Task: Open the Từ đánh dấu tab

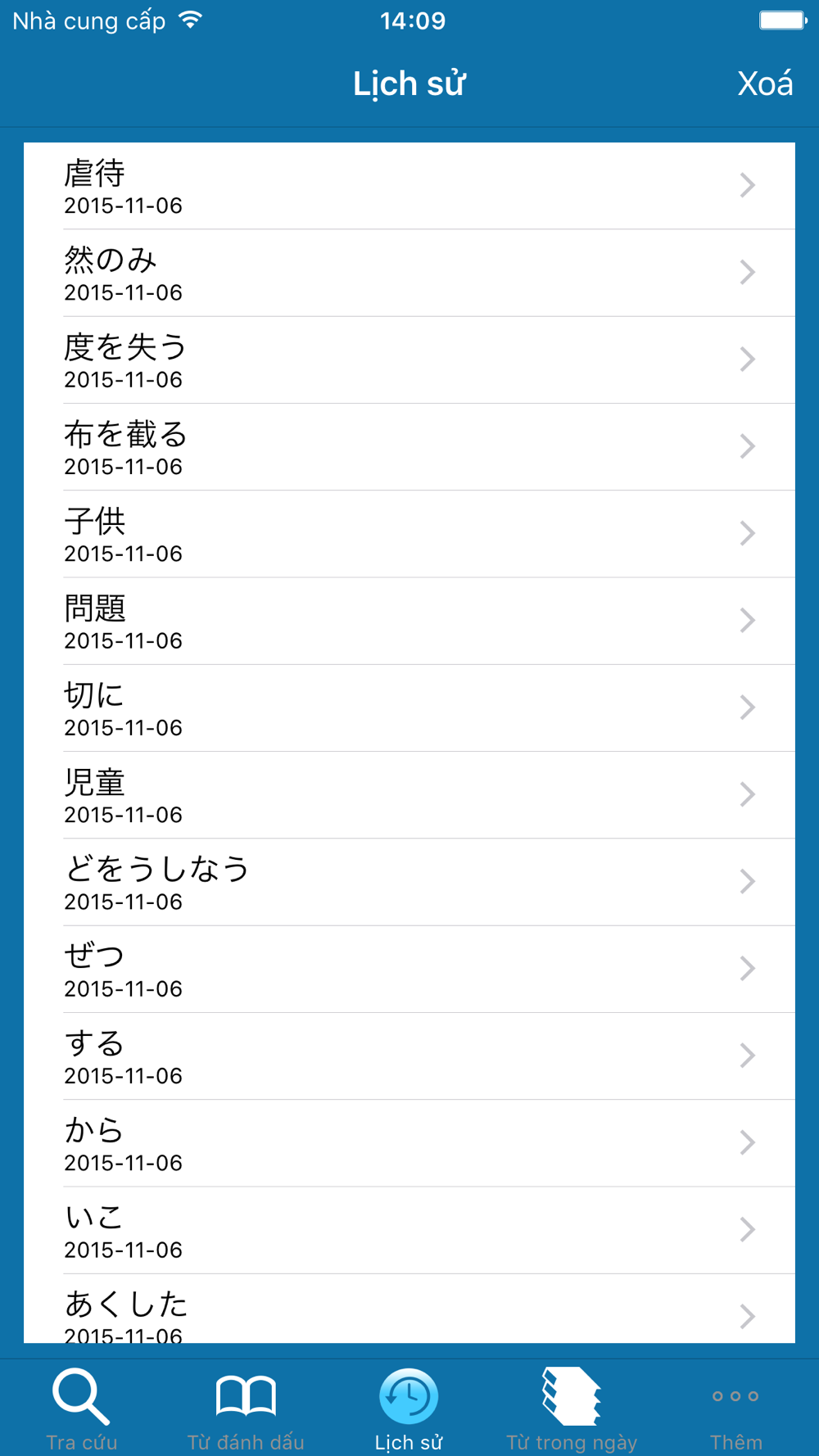Action: point(245,1409)
